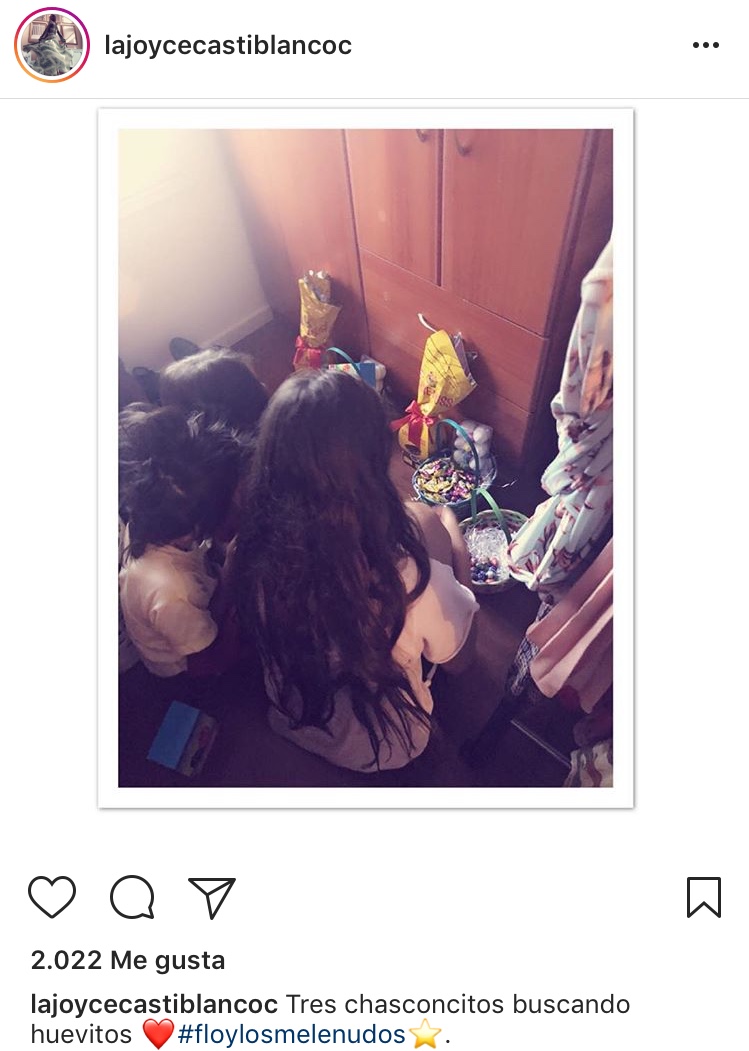Save this post with the bookmark
Screen dimensions: 749x1051
pyautogui.click(x=704, y=897)
